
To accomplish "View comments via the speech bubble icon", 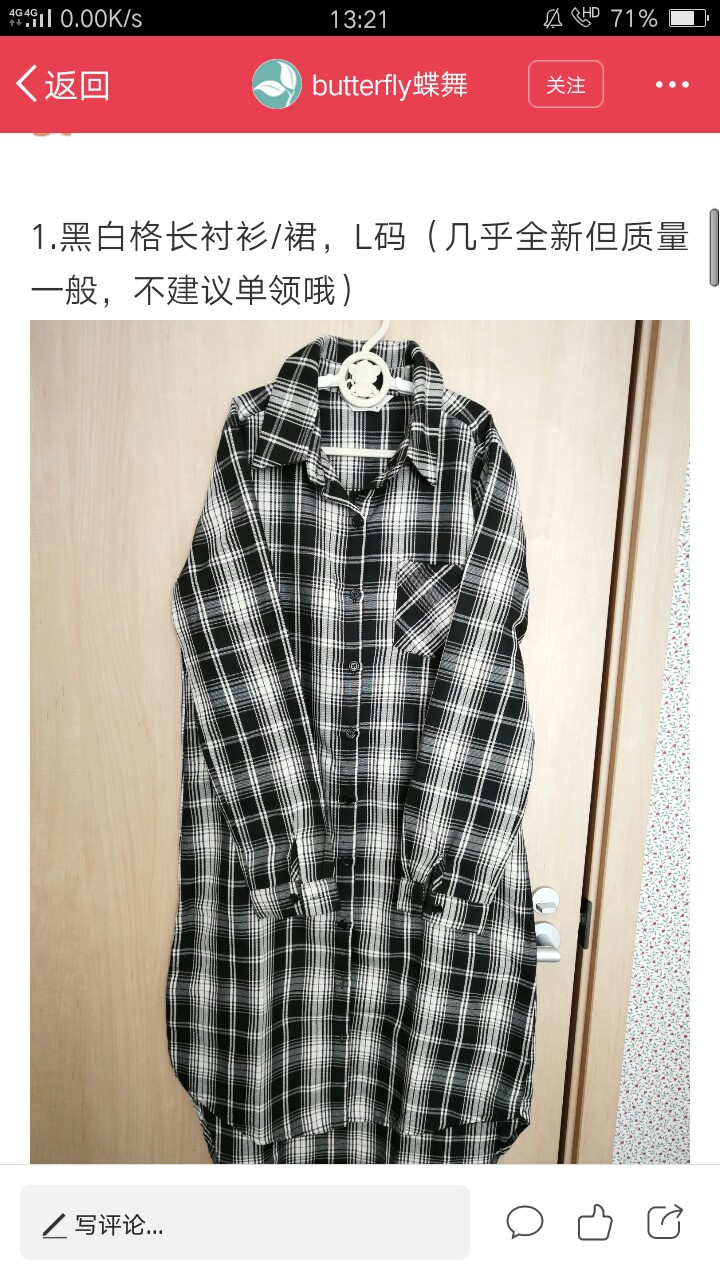I will (525, 1222).
